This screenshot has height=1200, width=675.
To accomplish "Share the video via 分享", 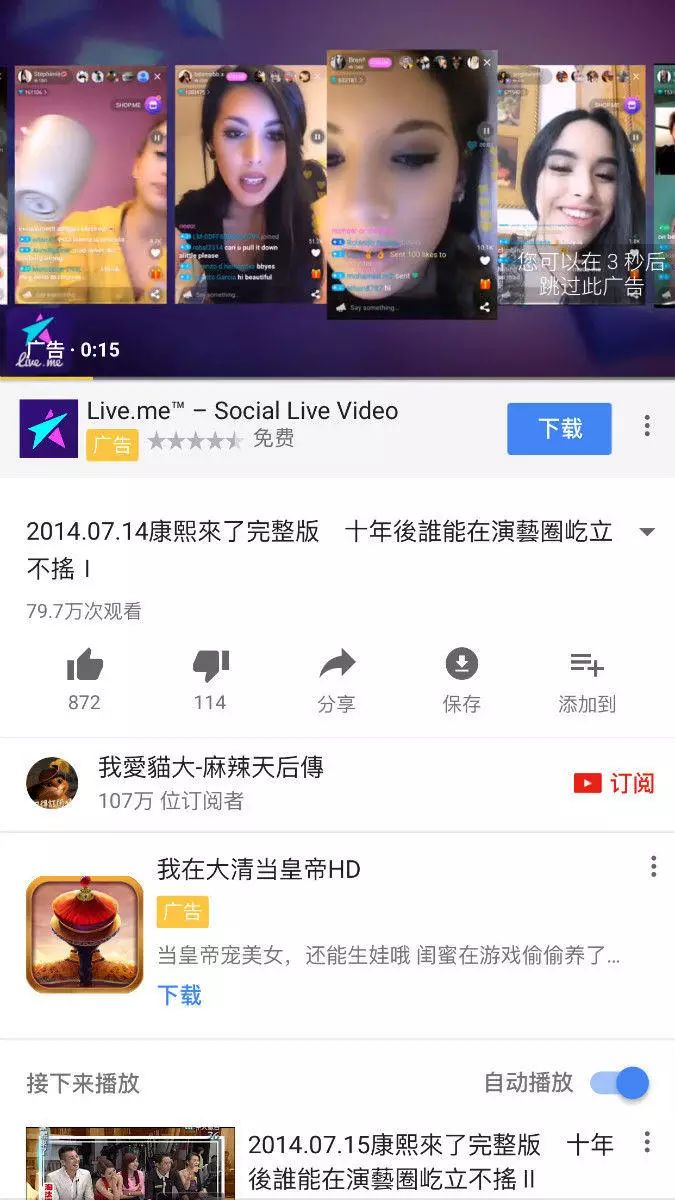I will 337,680.
